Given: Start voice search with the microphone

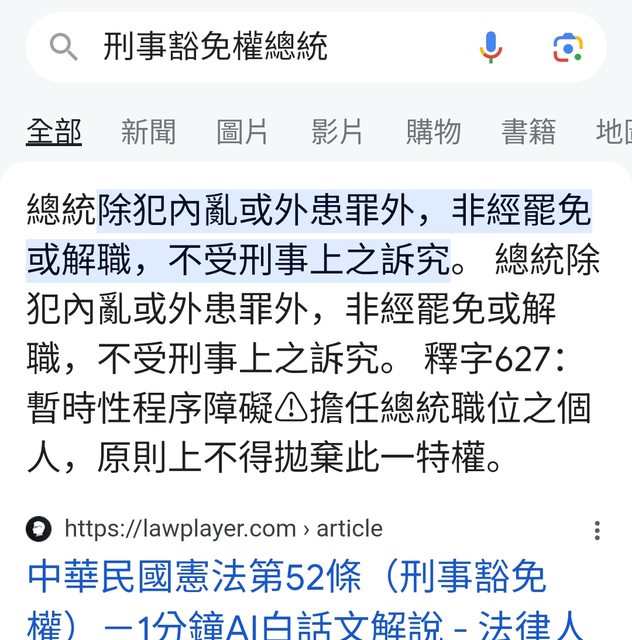Looking at the screenshot, I should [x=490, y=46].
